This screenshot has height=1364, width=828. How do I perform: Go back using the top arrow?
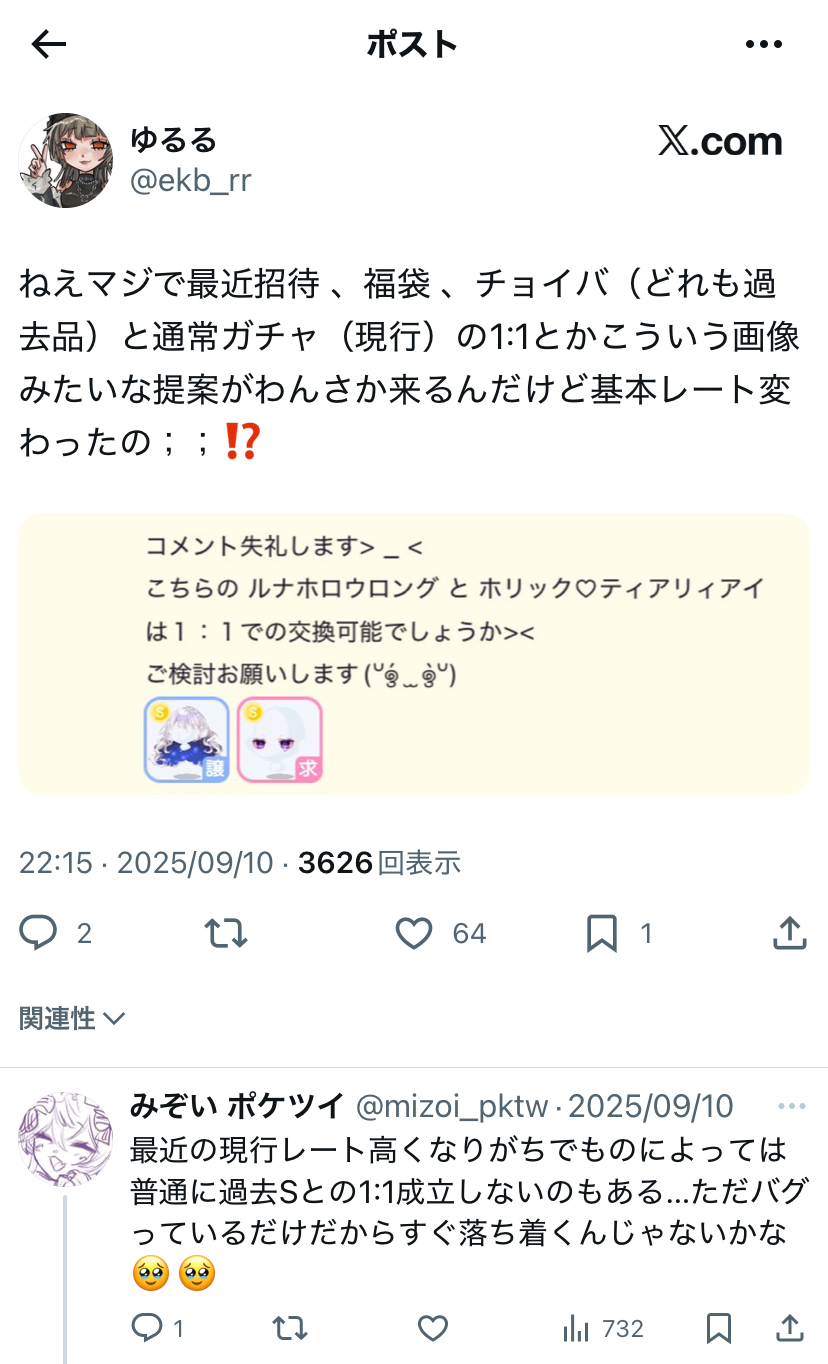48,44
